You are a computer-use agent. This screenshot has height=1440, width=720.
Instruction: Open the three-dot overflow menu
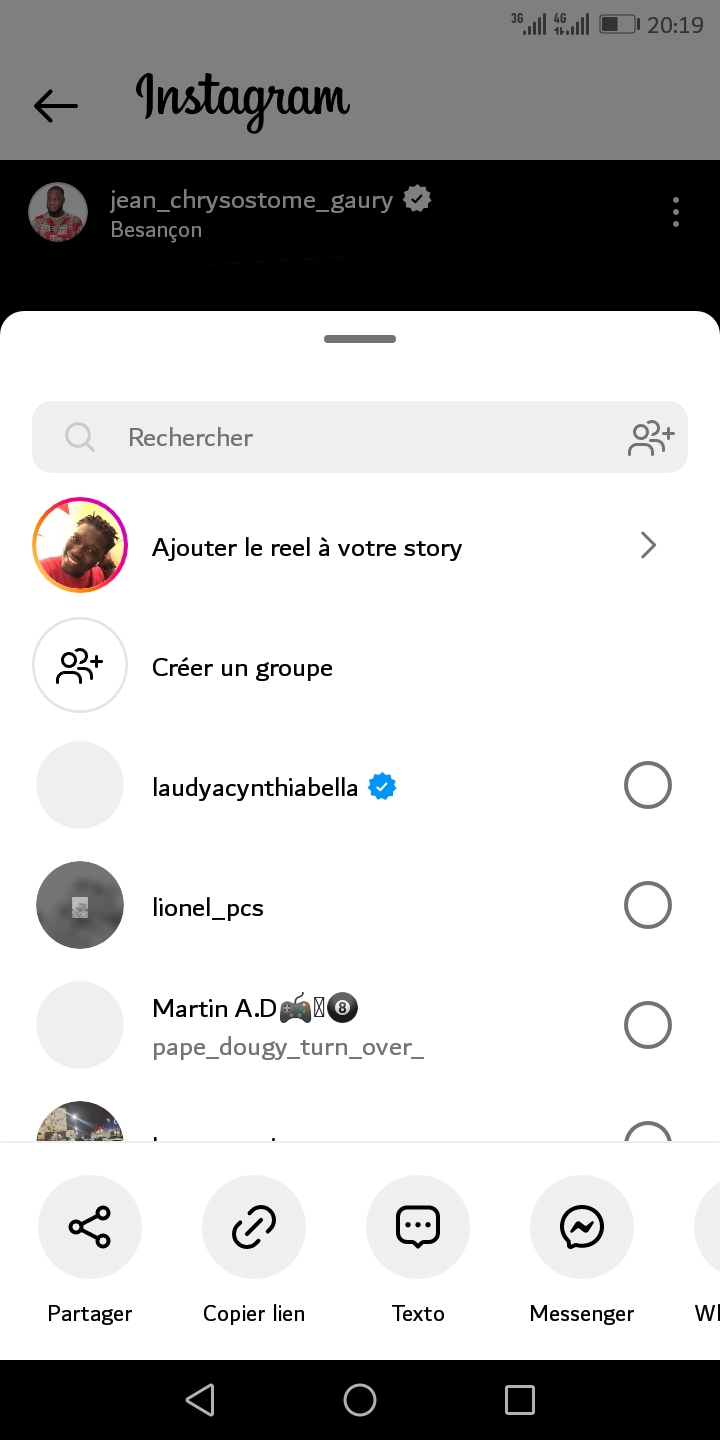click(x=676, y=212)
